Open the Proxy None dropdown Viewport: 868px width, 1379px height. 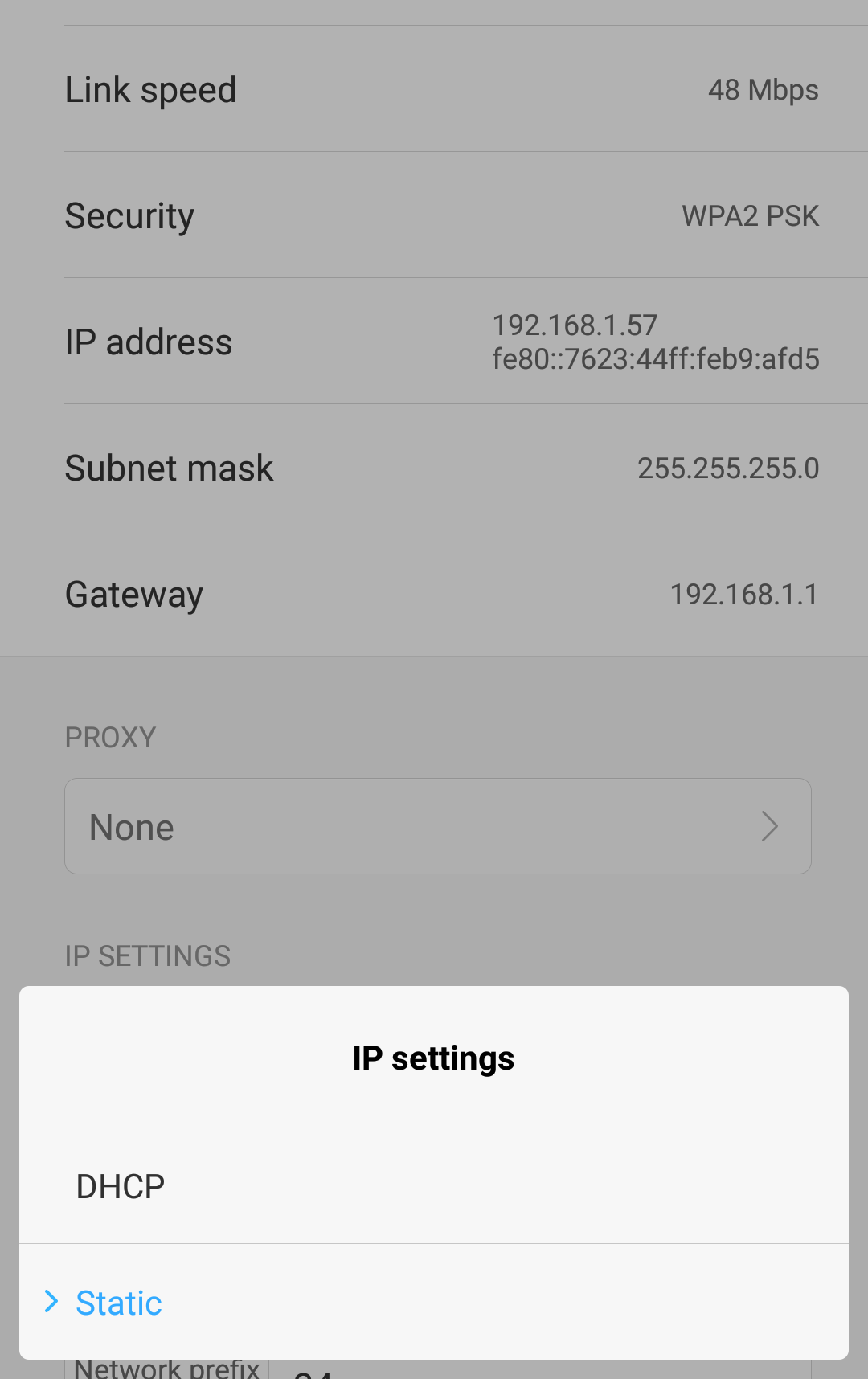(437, 826)
